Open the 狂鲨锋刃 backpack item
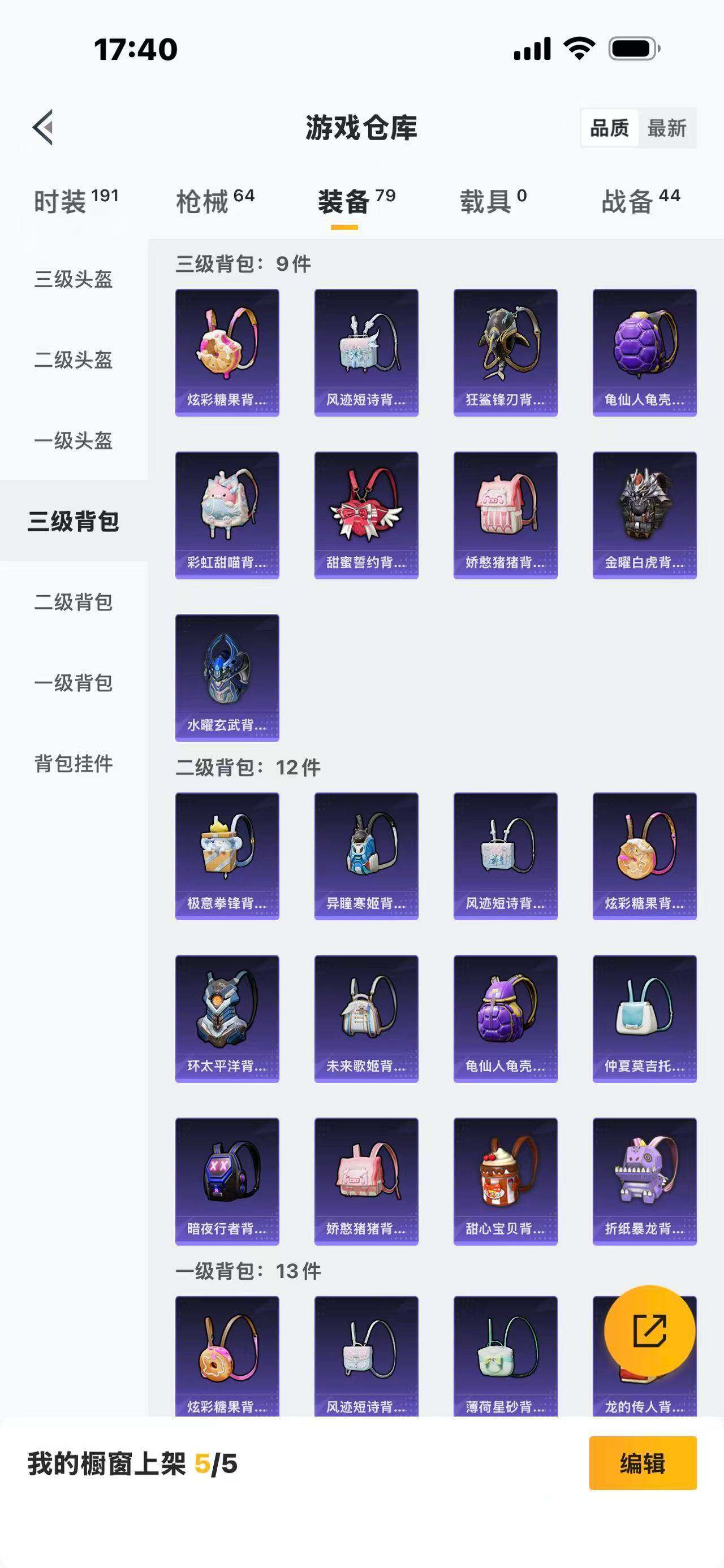Screen dimensions: 724x1568 [506, 353]
